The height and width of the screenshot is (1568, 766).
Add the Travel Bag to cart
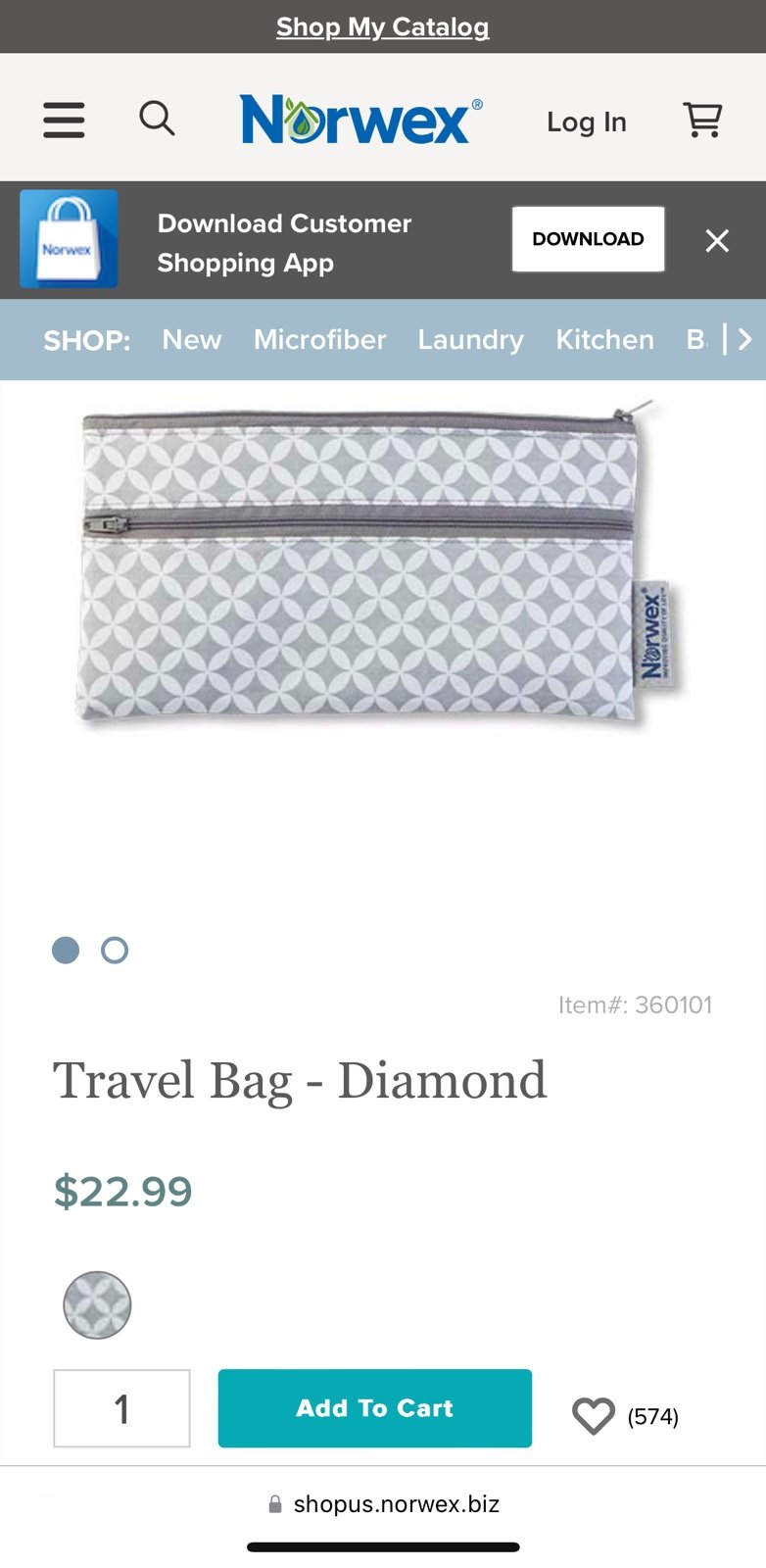point(375,1408)
